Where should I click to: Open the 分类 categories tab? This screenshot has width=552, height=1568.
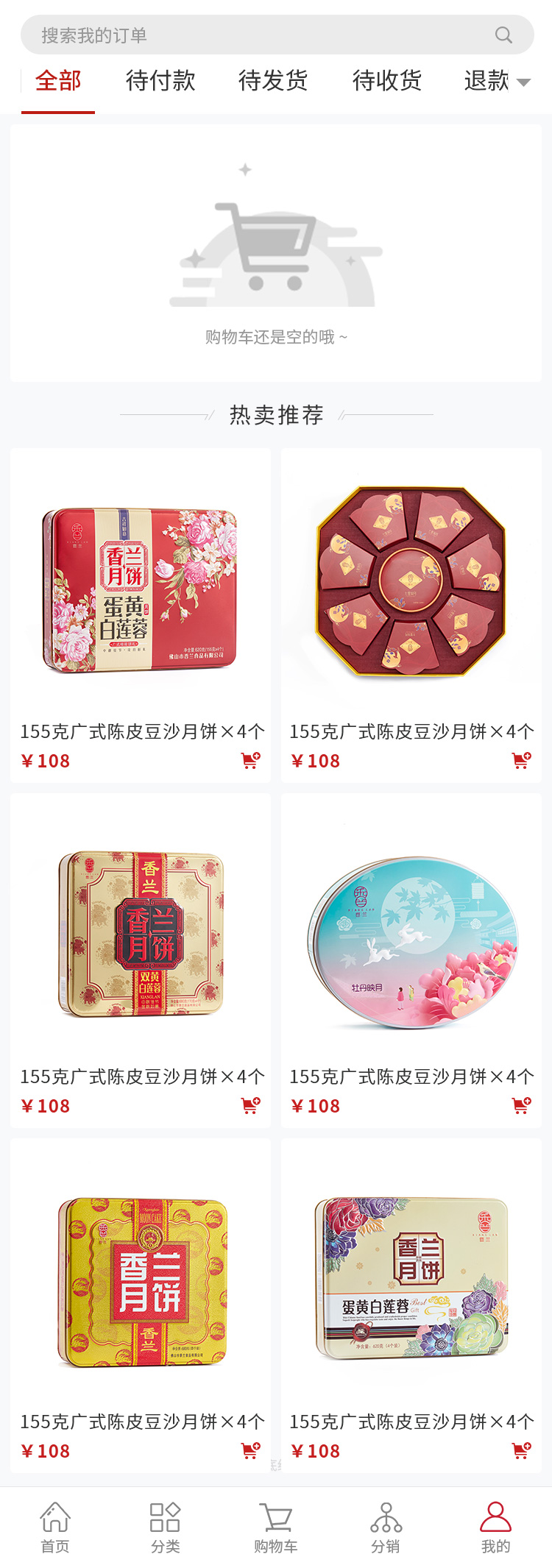(x=165, y=1528)
